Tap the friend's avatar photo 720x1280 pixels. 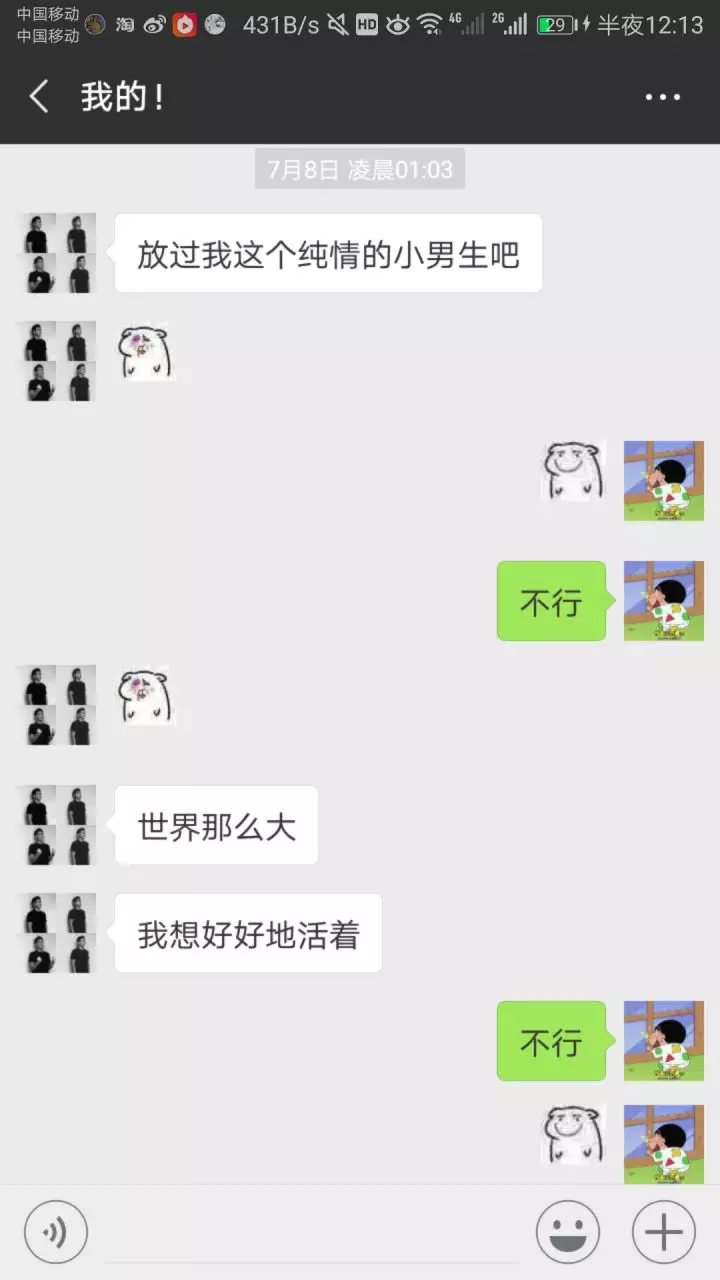coord(56,253)
